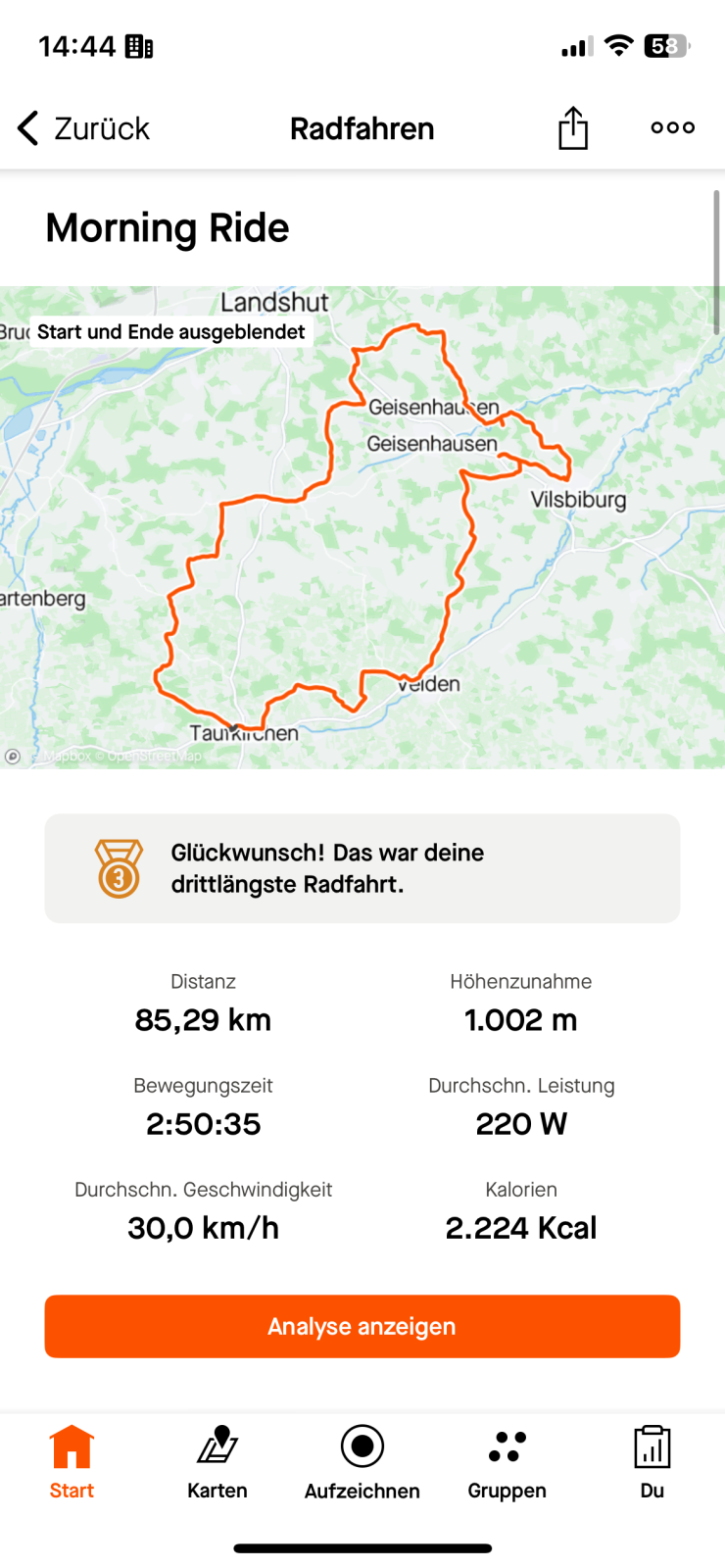Open the route map in full view
The height and width of the screenshot is (1568, 725).
(x=362, y=549)
